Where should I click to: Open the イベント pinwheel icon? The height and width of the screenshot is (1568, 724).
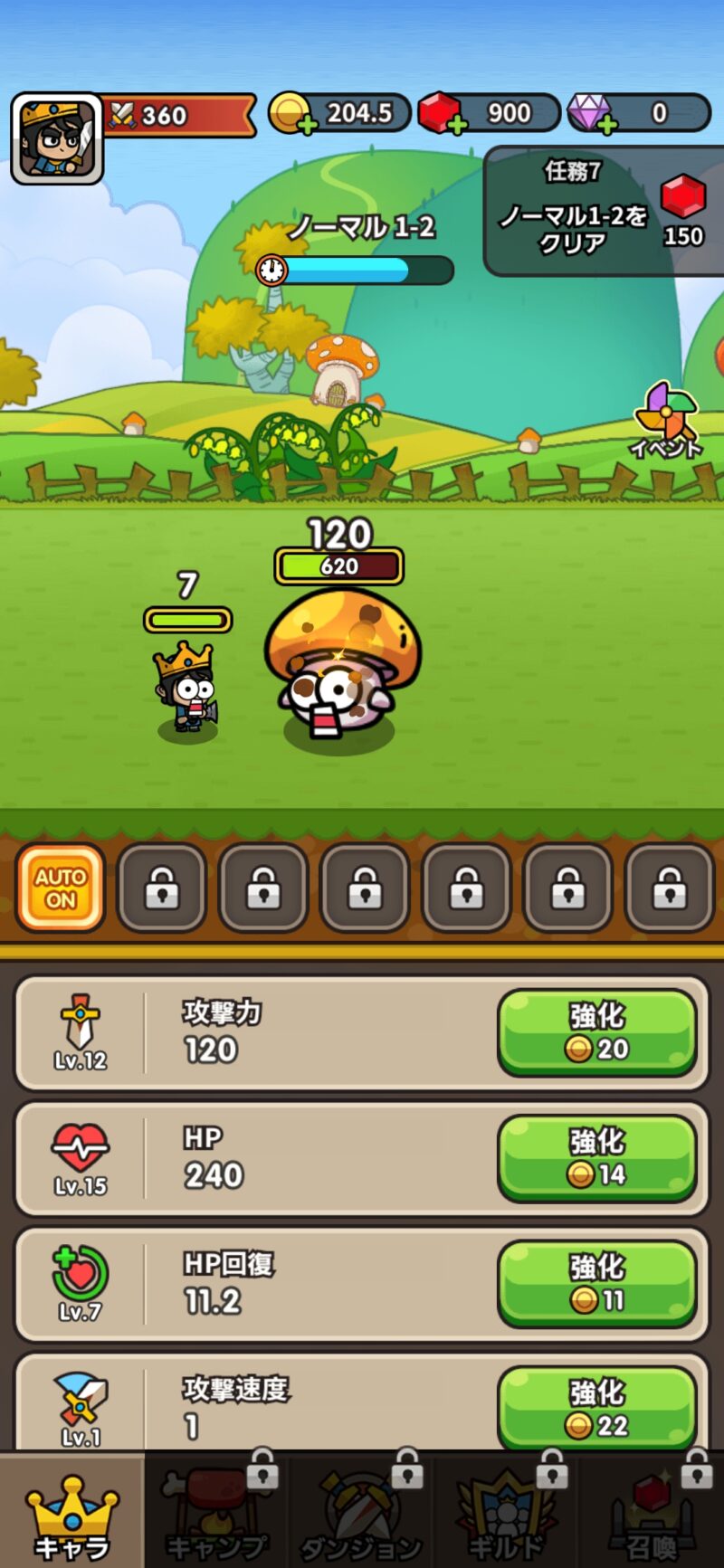pos(667,419)
